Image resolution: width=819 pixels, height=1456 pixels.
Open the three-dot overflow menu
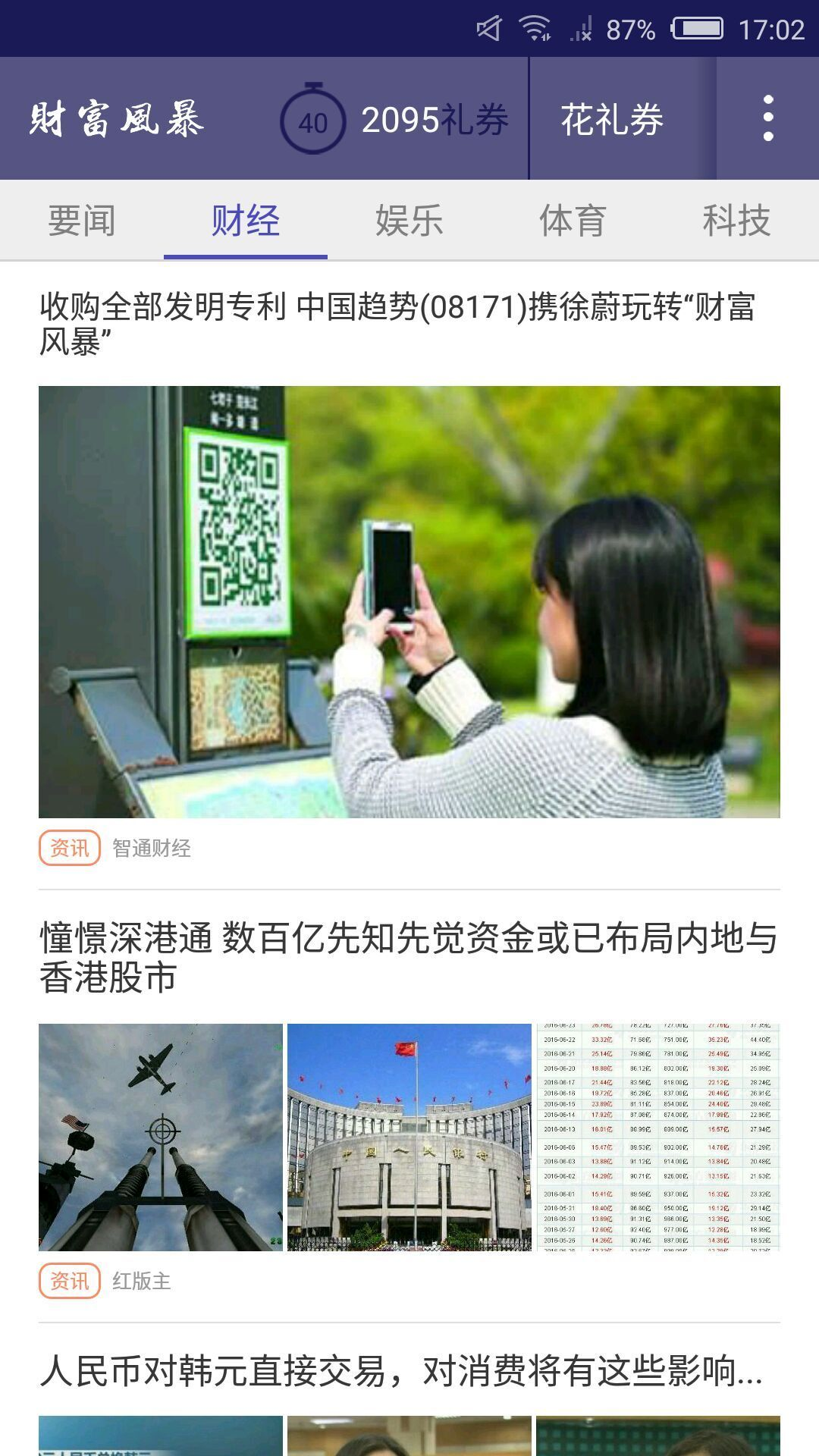pyautogui.click(x=767, y=118)
